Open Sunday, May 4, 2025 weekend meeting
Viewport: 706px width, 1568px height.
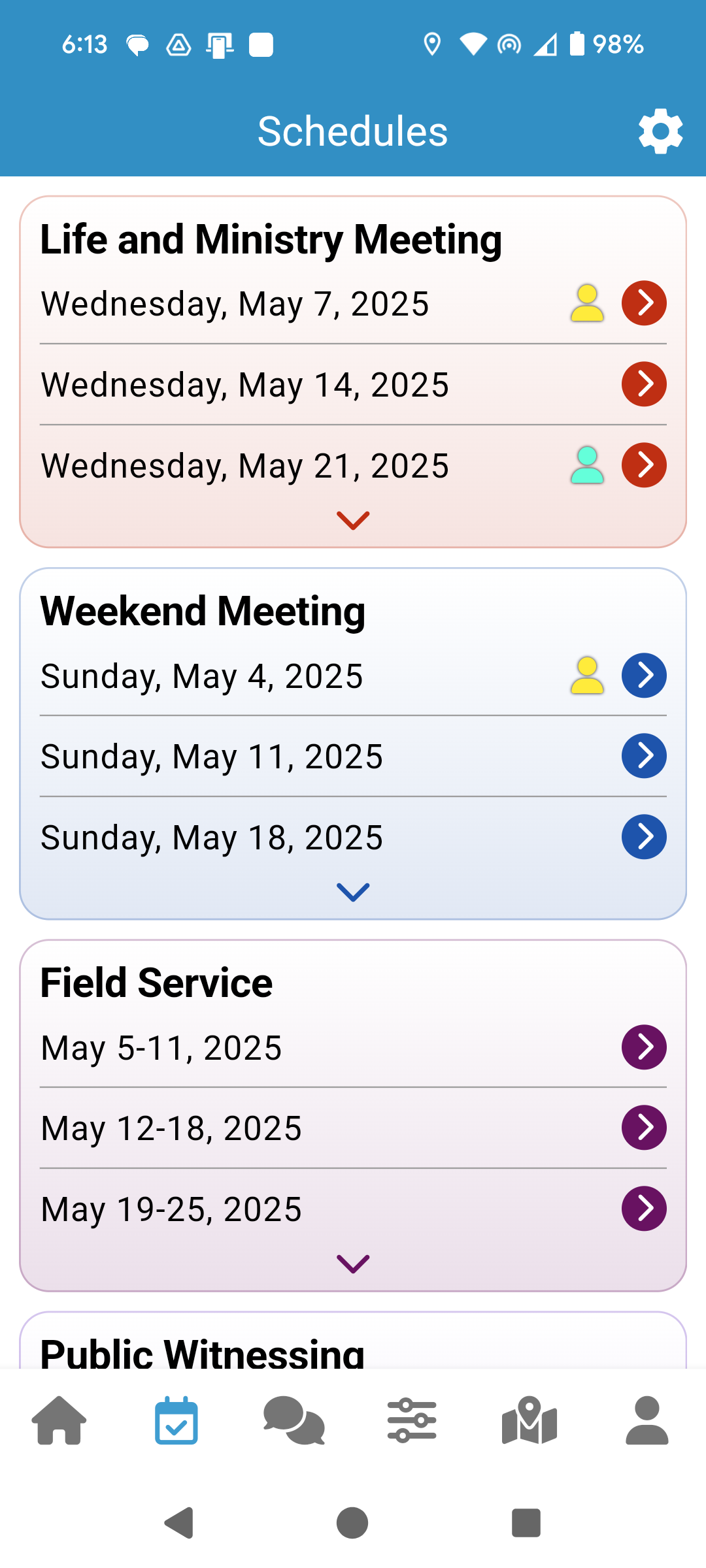[x=353, y=676]
